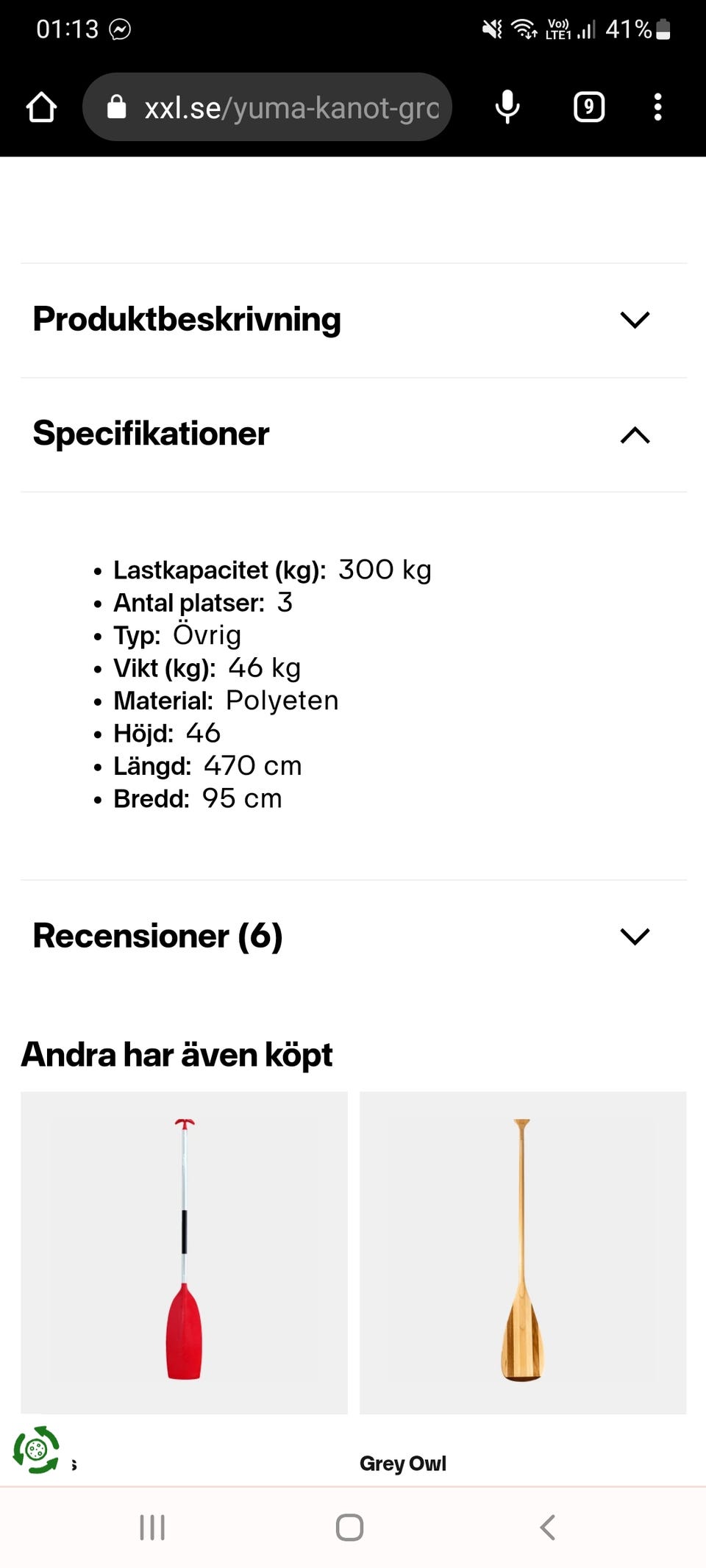Image resolution: width=706 pixels, height=1568 pixels.
Task: Collapse the Specifikationer section
Action: click(353, 434)
